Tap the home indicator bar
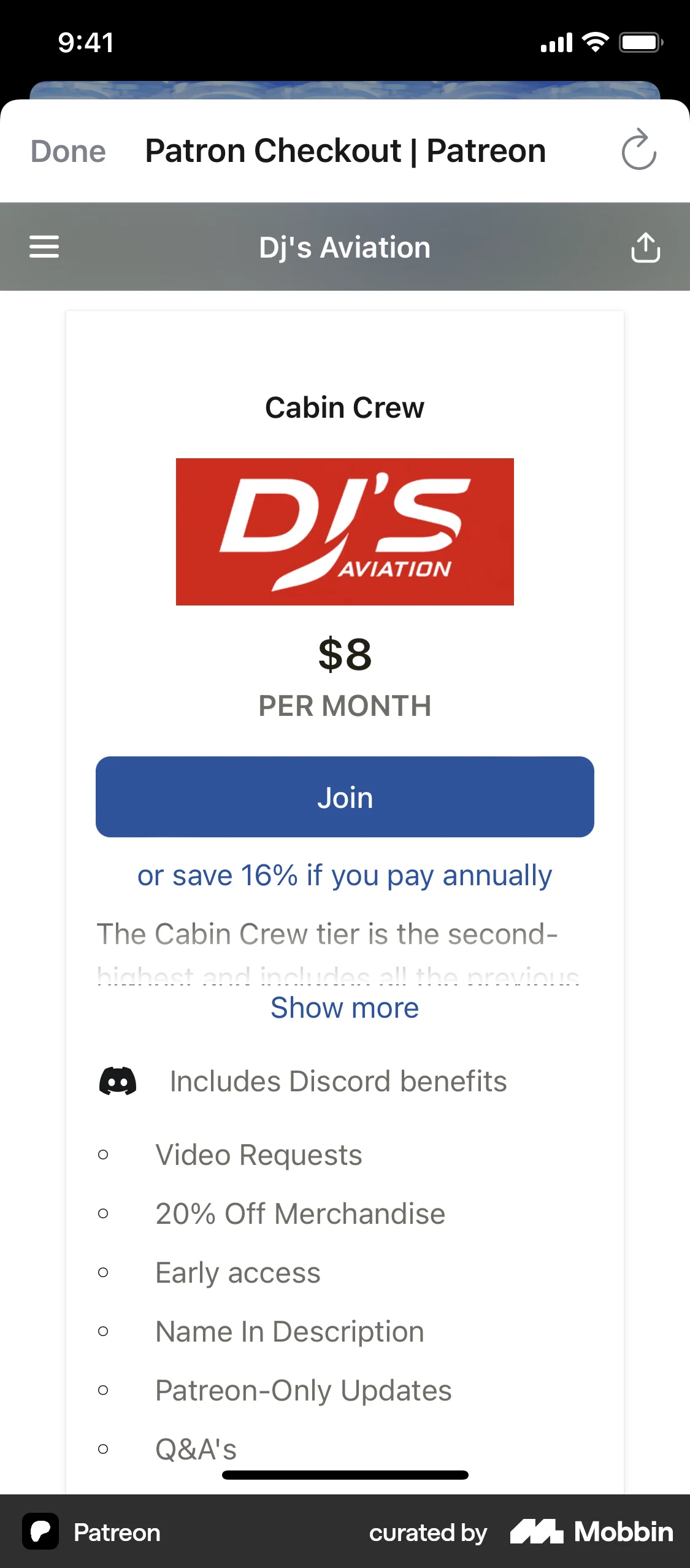Viewport: 690px width, 1568px height. tap(345, 1475)
